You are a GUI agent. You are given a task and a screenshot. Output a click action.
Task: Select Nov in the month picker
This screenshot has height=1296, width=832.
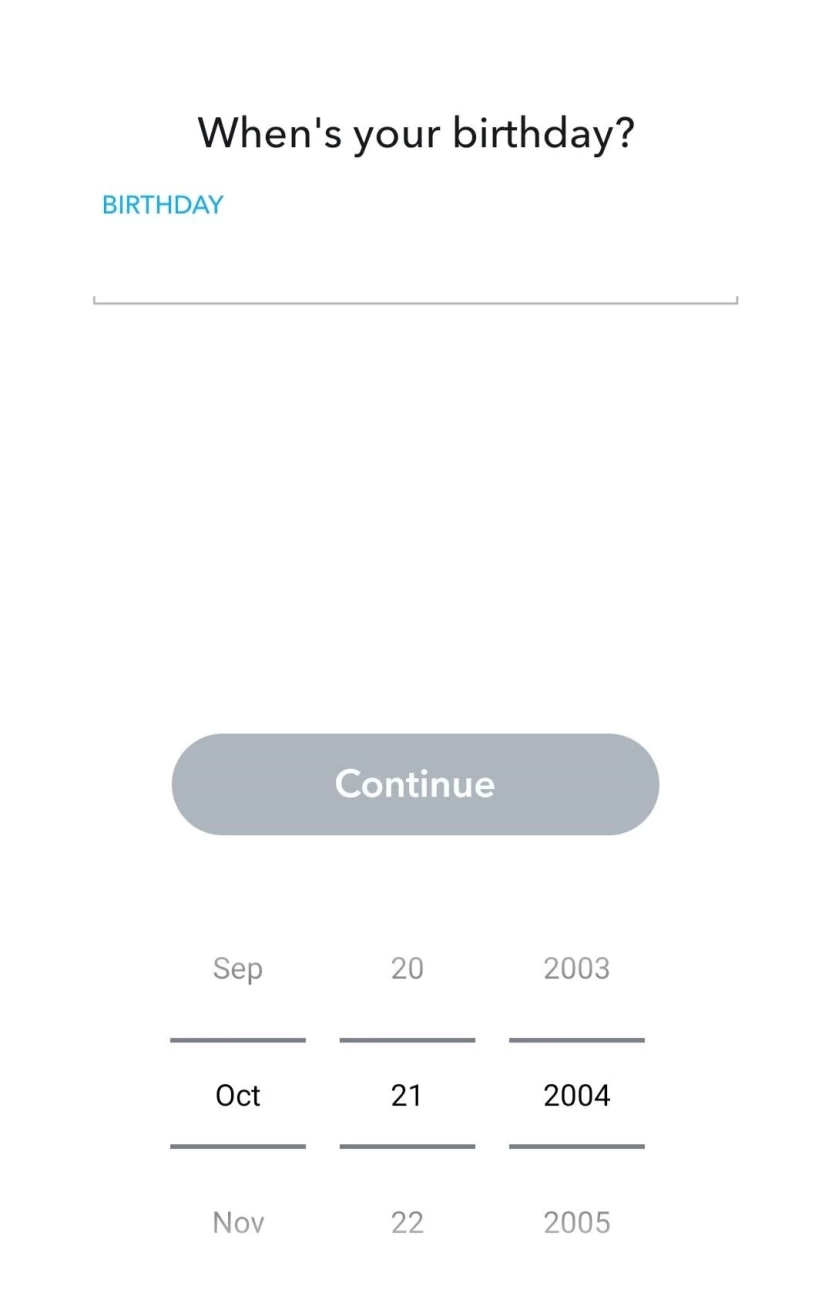[238, 1222]
